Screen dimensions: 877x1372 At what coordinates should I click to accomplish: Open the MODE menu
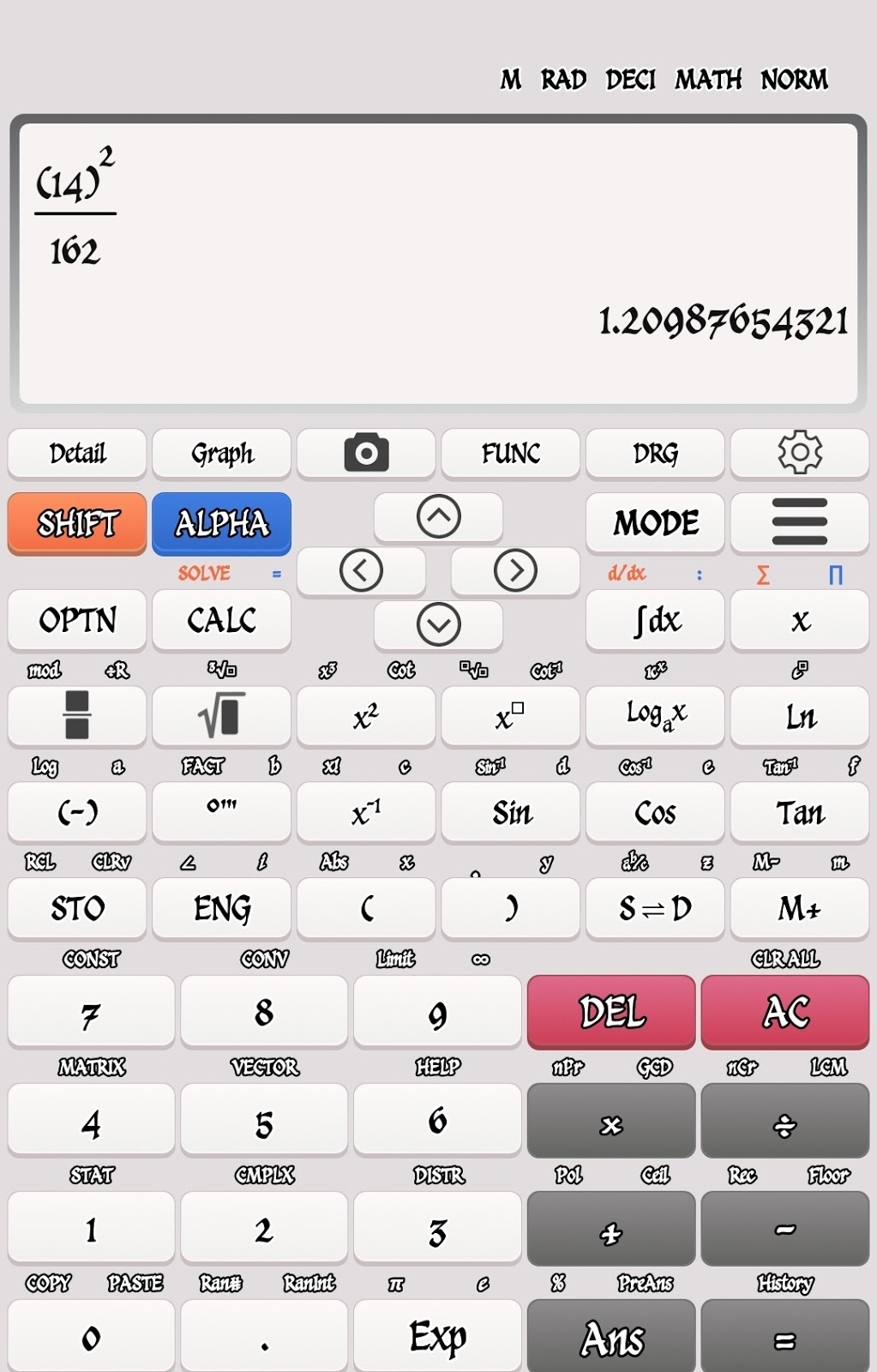click(655, 522)
